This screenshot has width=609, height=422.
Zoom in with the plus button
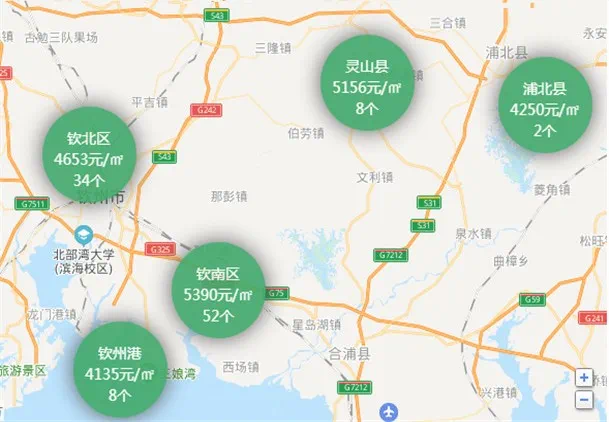point(584,377)
